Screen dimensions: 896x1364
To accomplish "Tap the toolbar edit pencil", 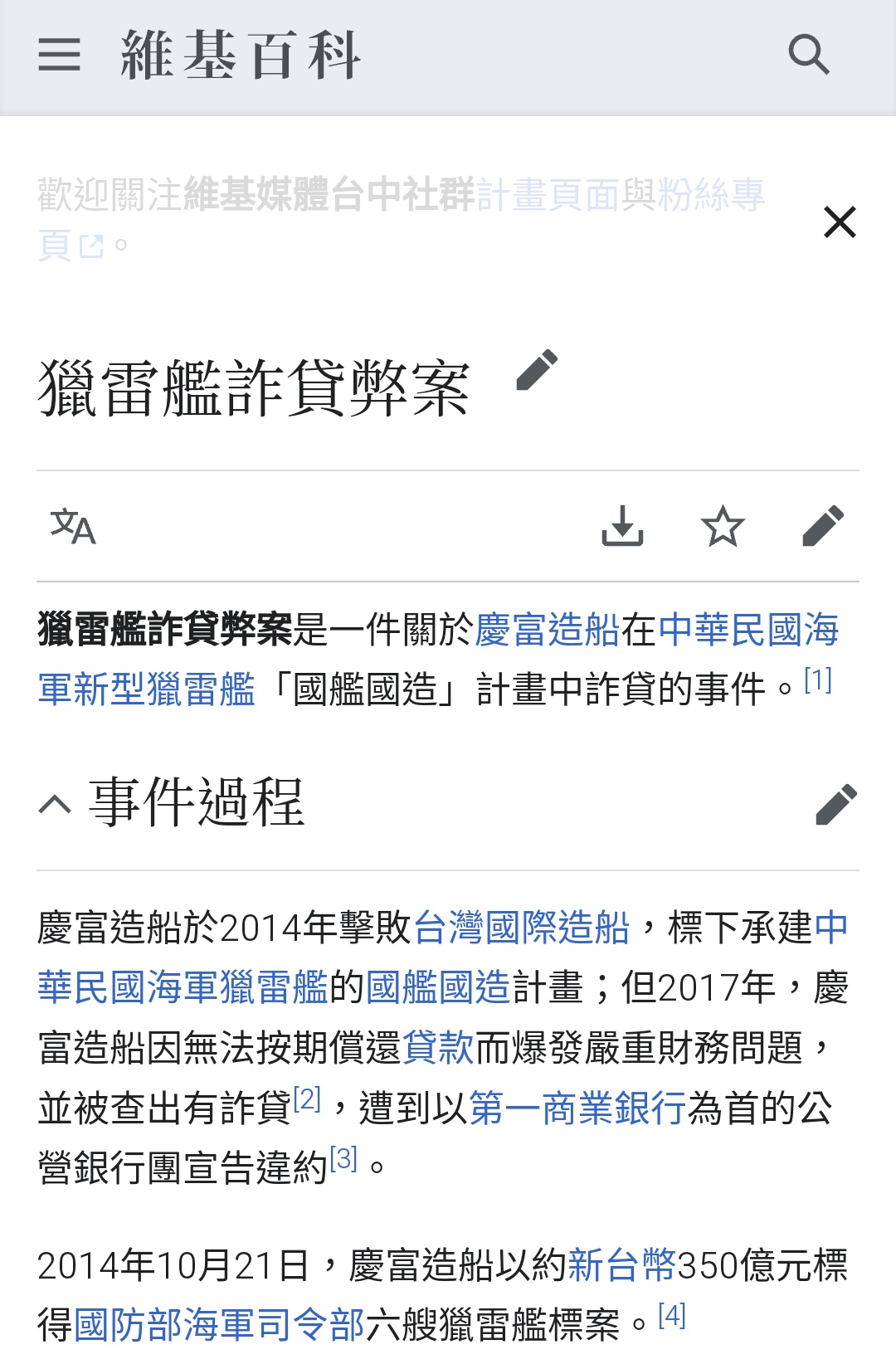I will [823, 526].
